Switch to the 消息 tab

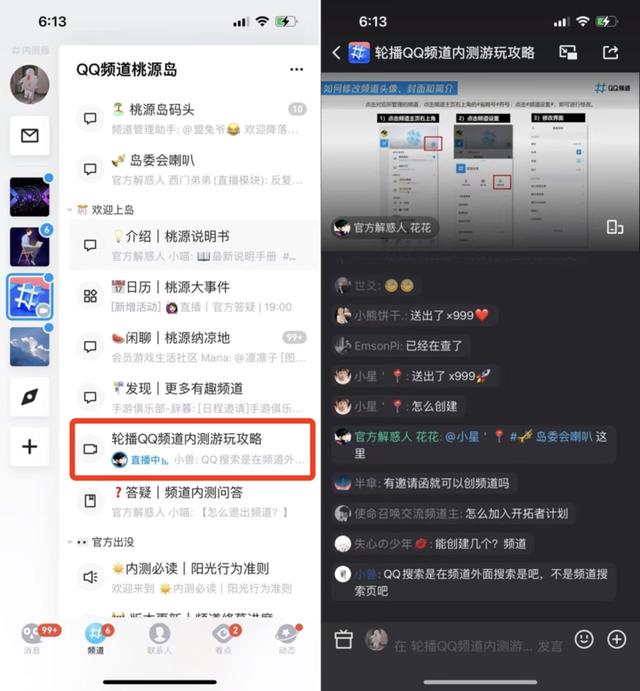tap(32, 637)
